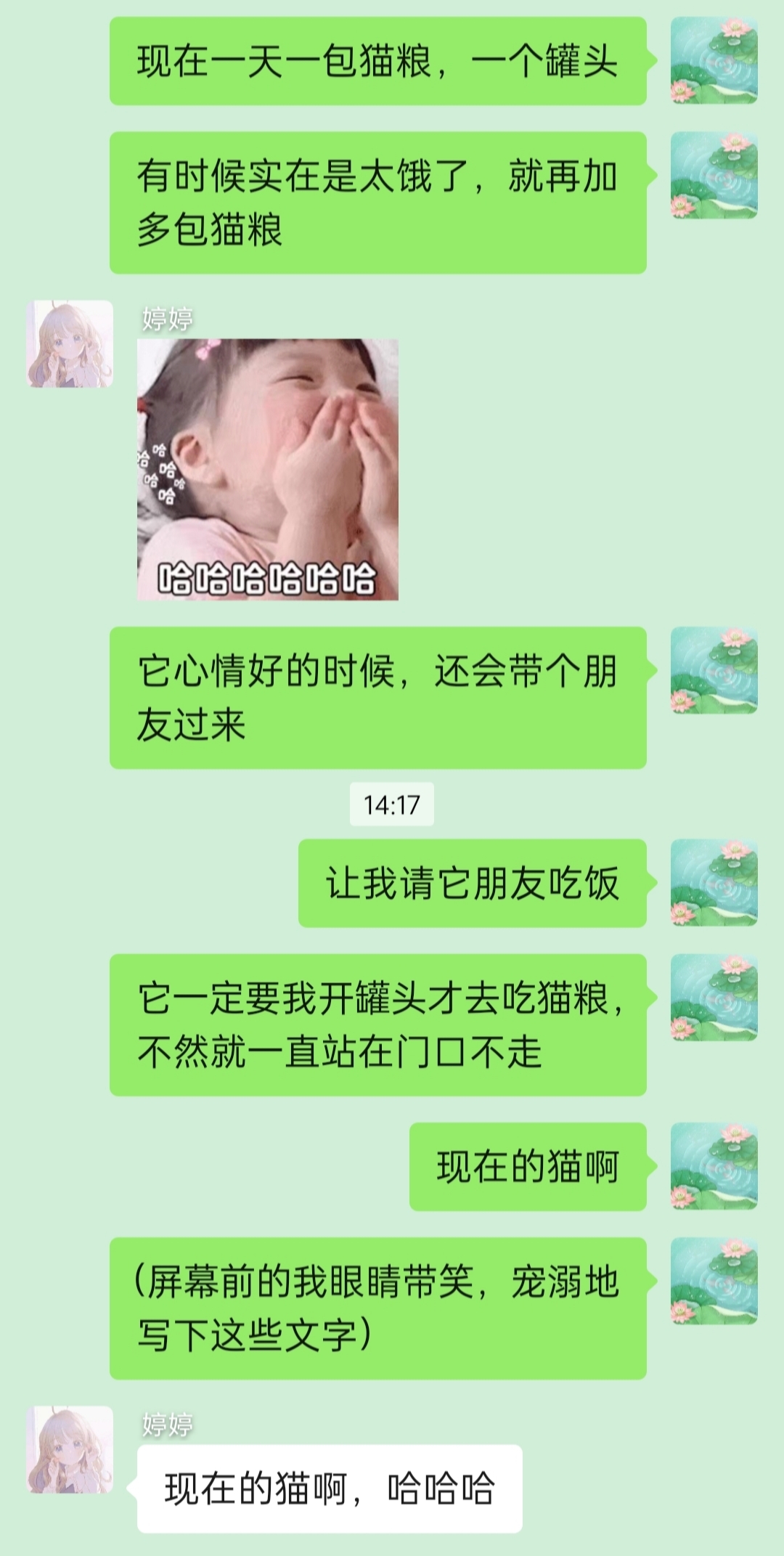This screenshot has height=1556, width=784.
Task: Open 婷婷's avatar above the laughing sticker
Action: tap(70, 343)
